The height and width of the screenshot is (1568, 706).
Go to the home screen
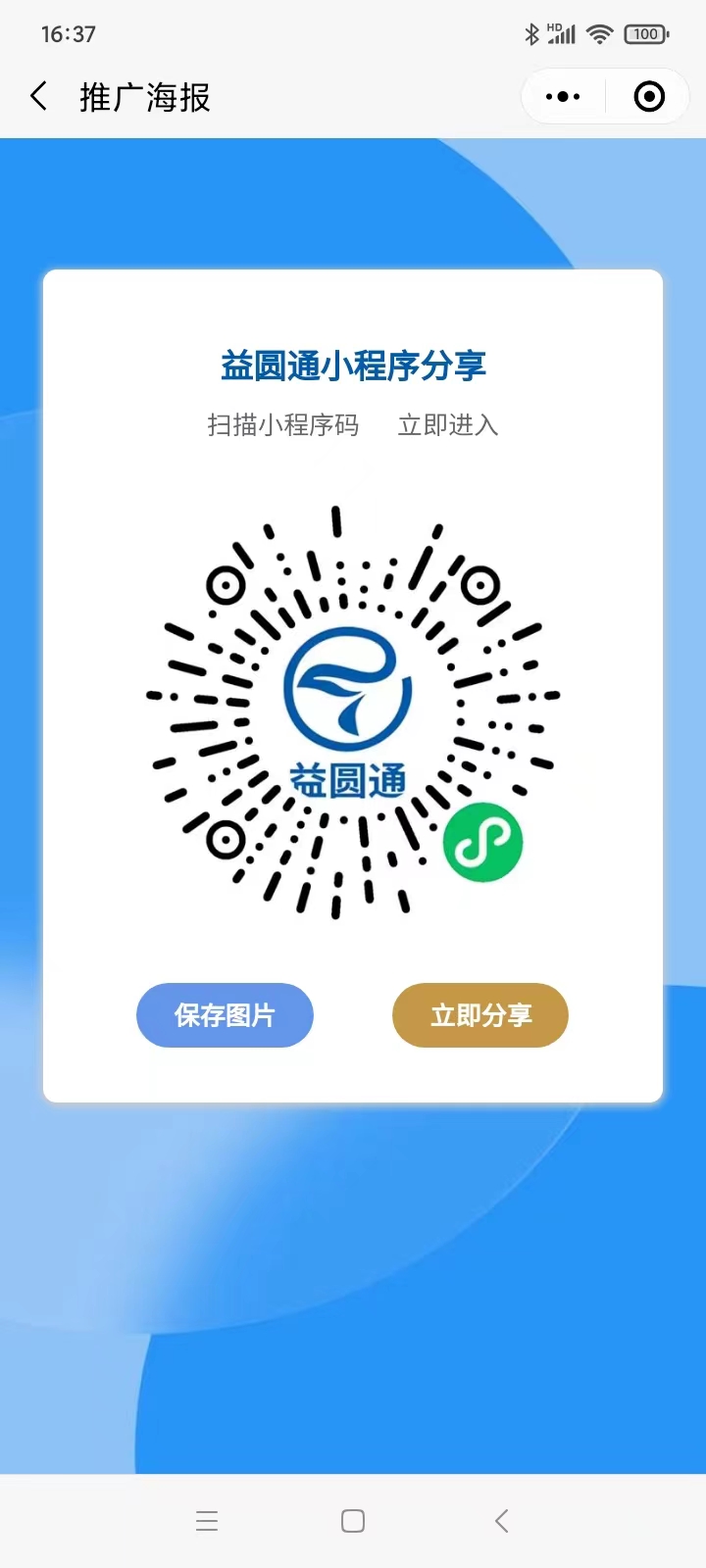[353, 1521]
